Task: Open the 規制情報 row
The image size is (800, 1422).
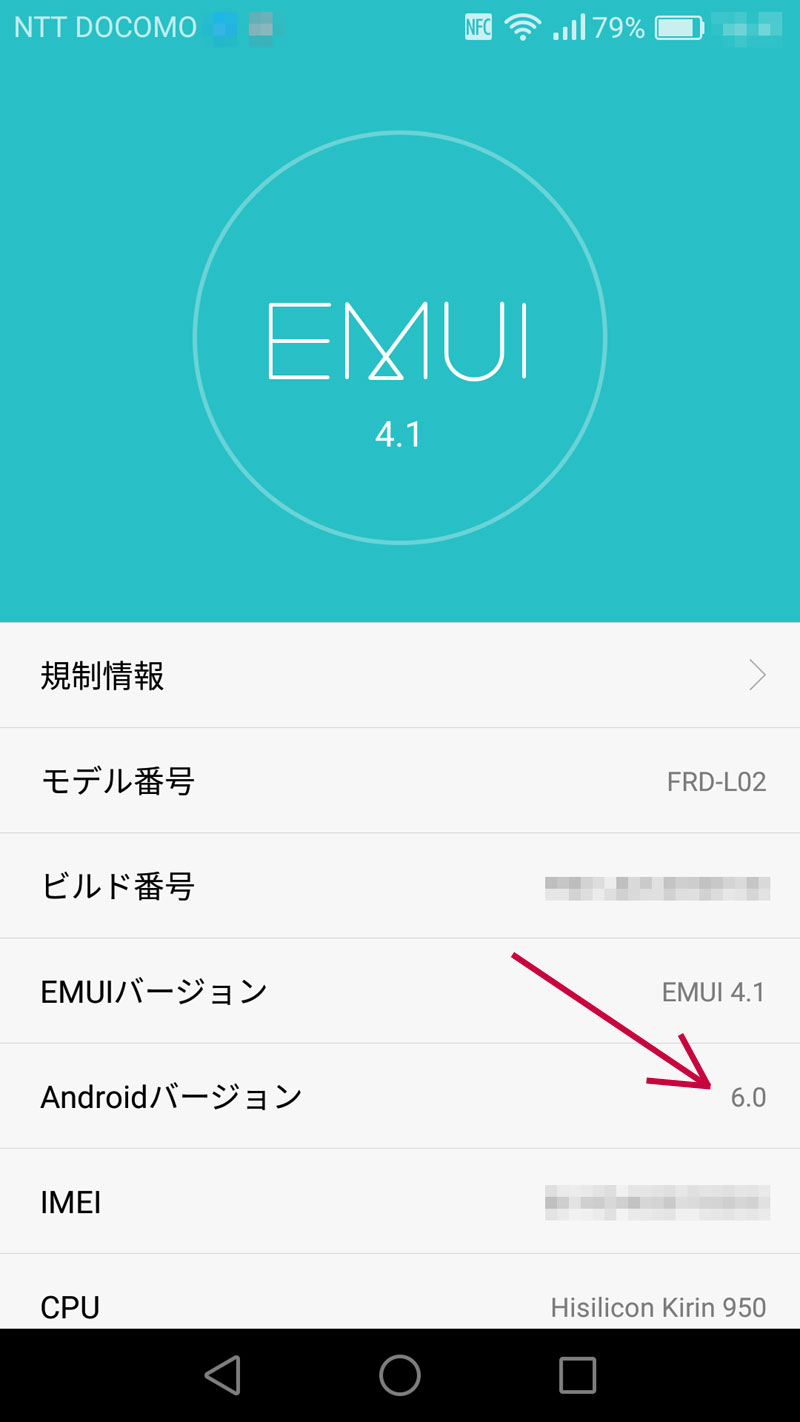Action: point(400,676)
